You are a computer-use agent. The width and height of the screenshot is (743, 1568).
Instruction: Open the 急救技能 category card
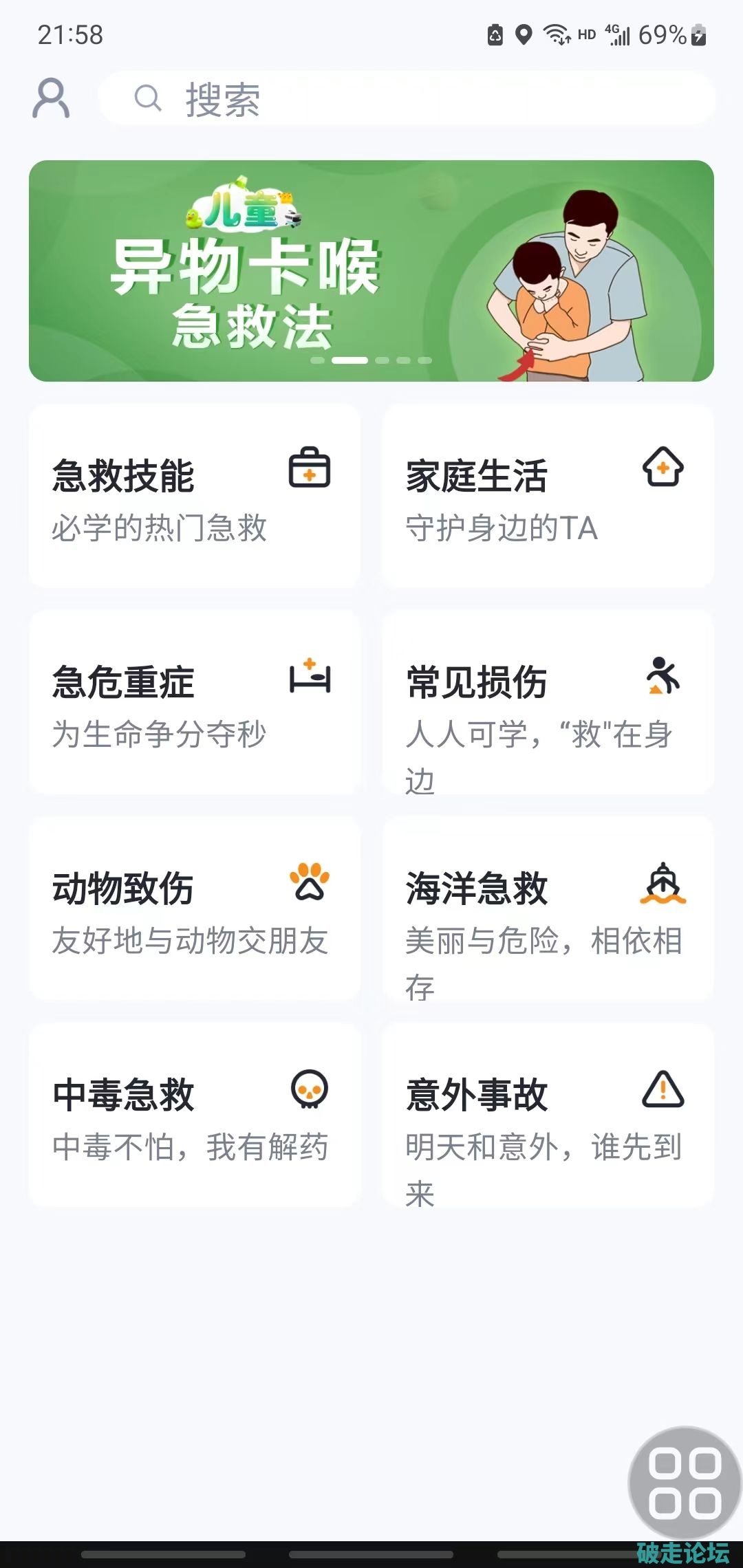click(195, 496)
